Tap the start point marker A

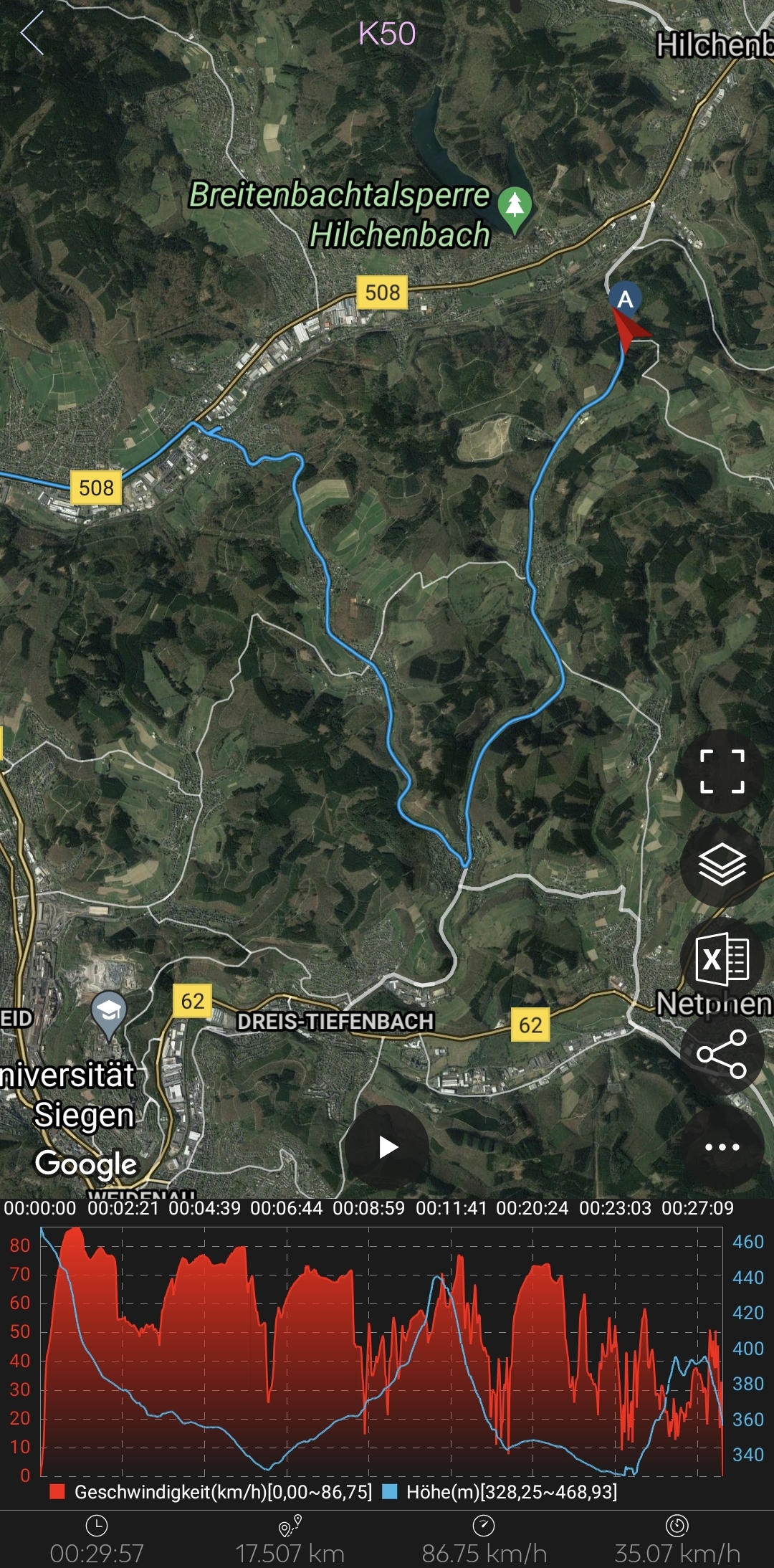(x=625, y=300)
